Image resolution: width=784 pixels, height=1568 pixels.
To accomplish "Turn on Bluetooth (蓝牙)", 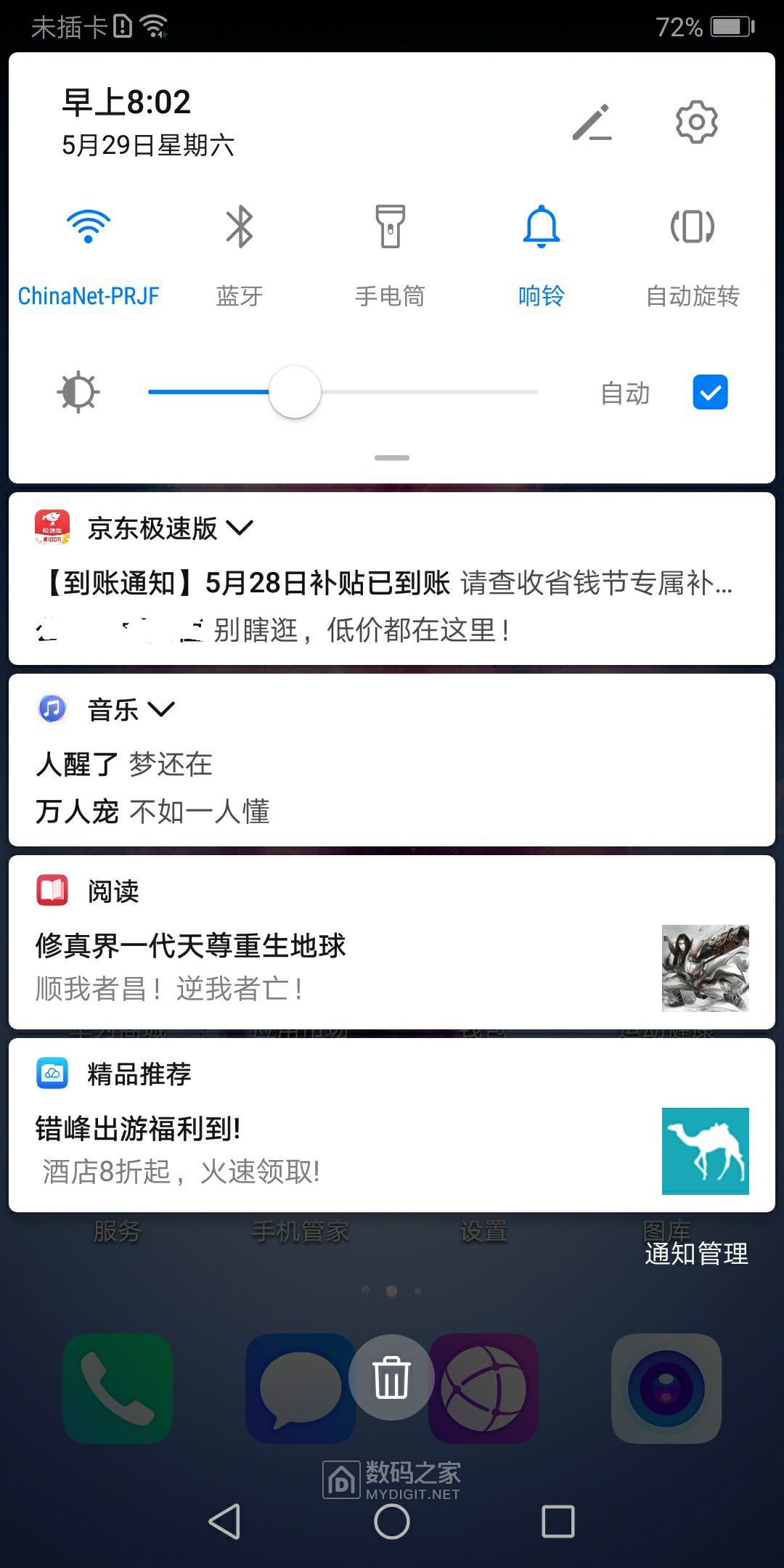I will pos(239,227).
